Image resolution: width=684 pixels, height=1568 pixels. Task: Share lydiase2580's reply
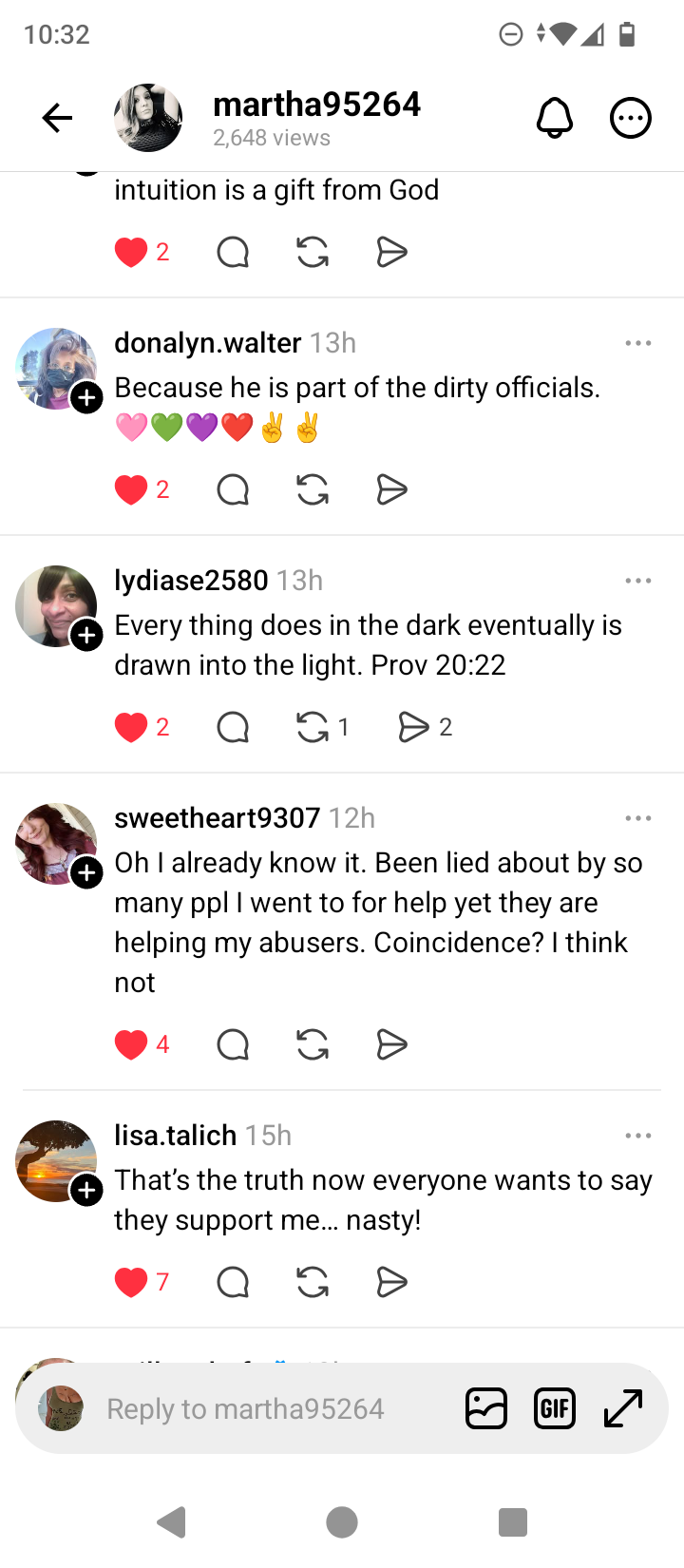tap(413, 727)
